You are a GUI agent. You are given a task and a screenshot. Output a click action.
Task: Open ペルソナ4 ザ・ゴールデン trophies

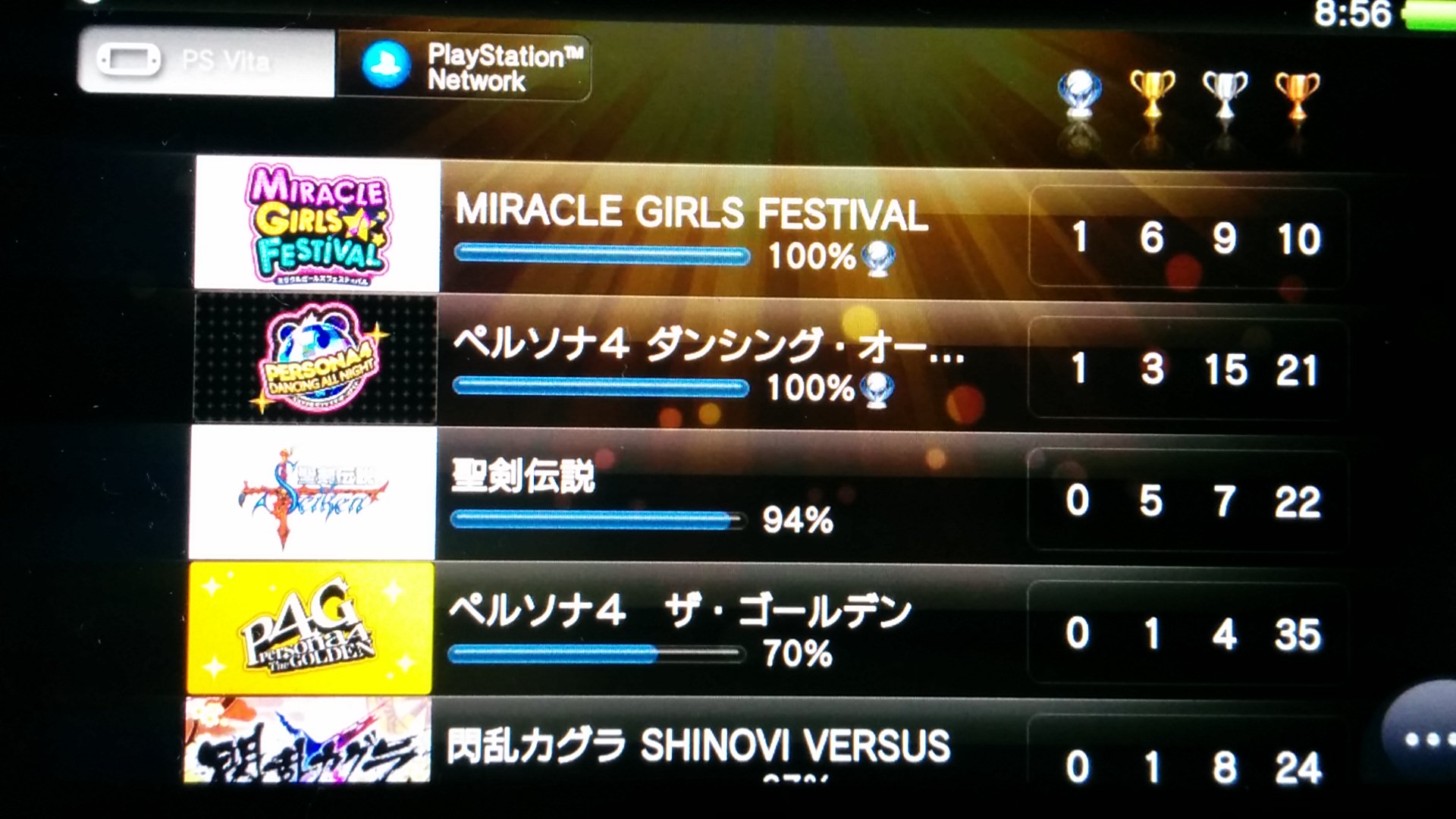pyautogui.click(x=682, y=628)
